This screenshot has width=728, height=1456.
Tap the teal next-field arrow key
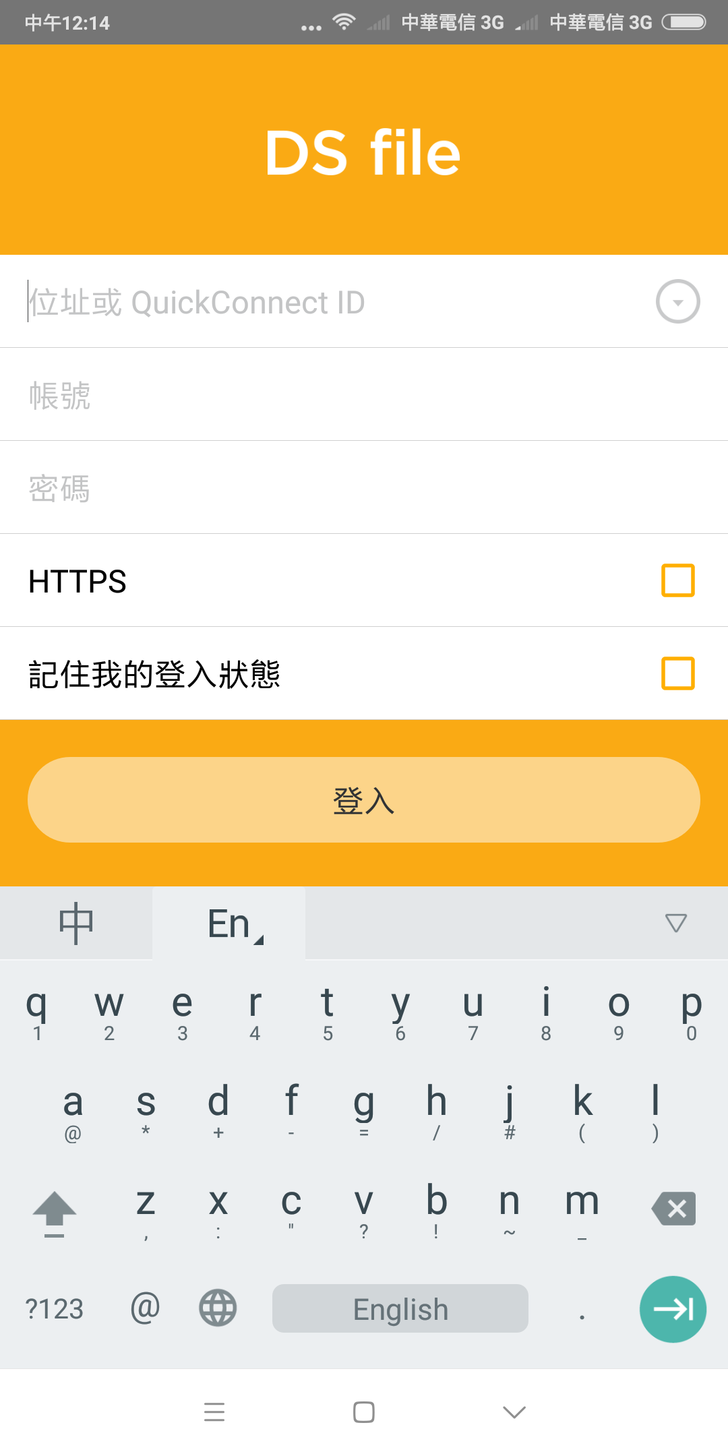coord(672,1308)
